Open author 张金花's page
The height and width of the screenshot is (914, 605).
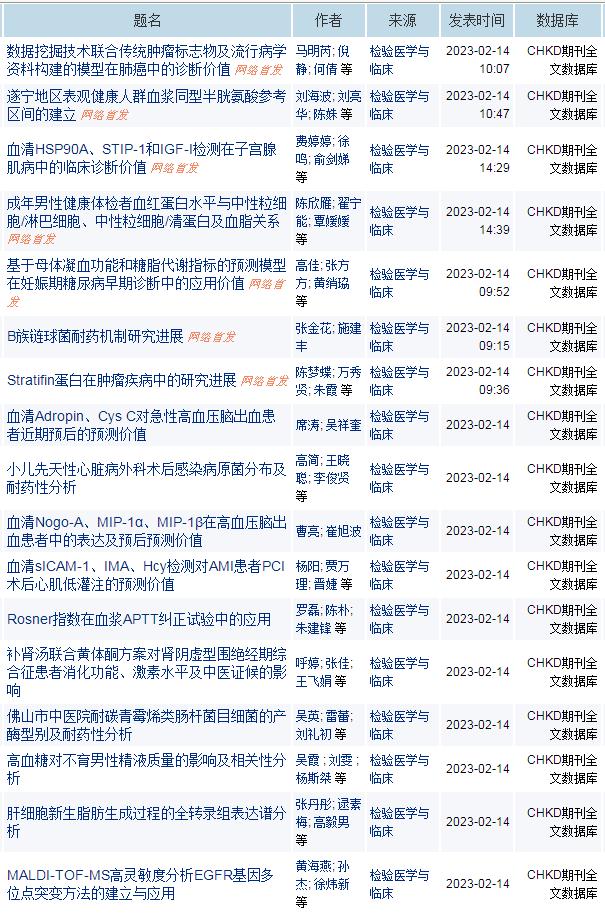tap(314, 328)
